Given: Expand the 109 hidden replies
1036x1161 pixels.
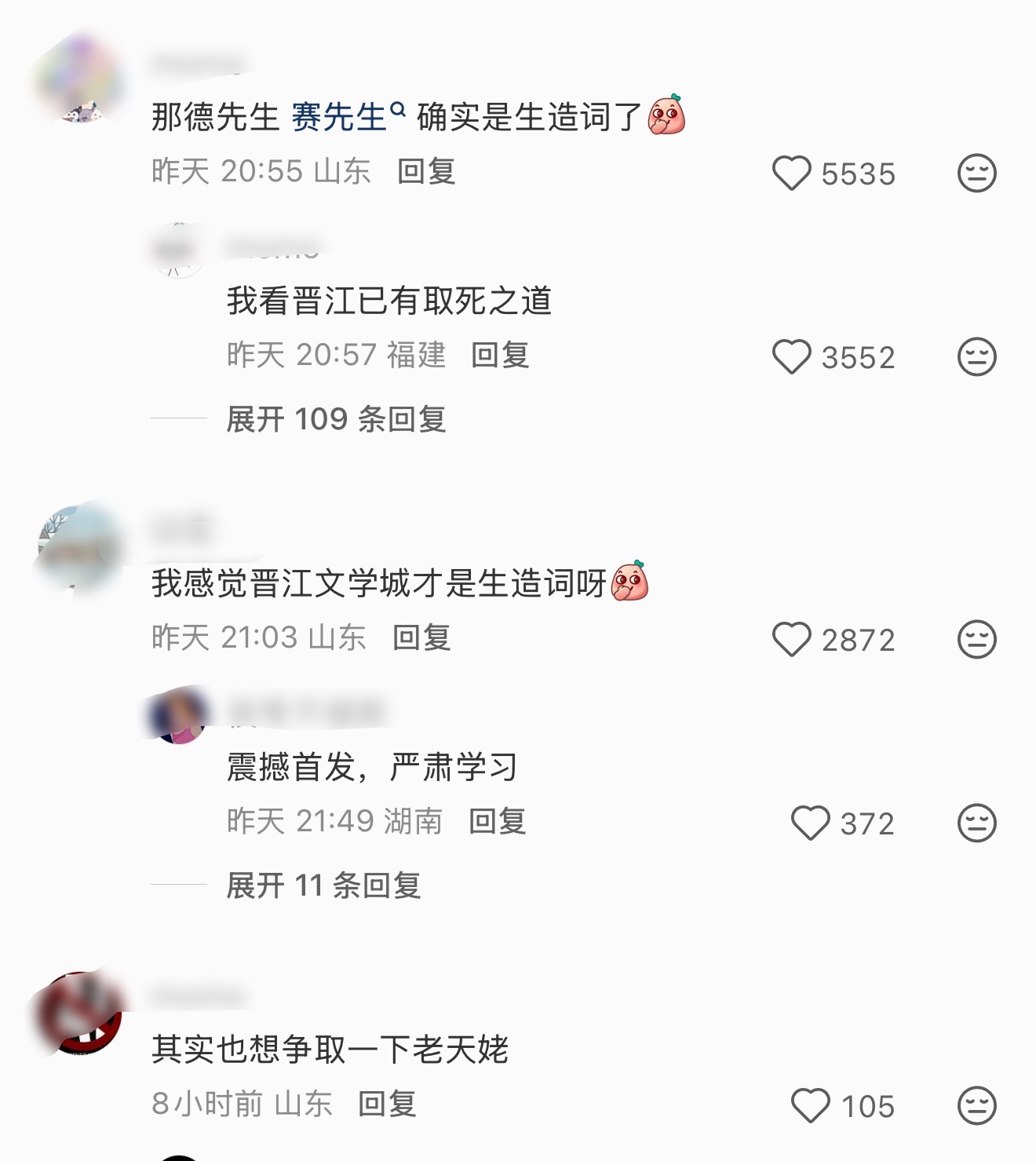Looking at the screenshot, I should (335, 420).
